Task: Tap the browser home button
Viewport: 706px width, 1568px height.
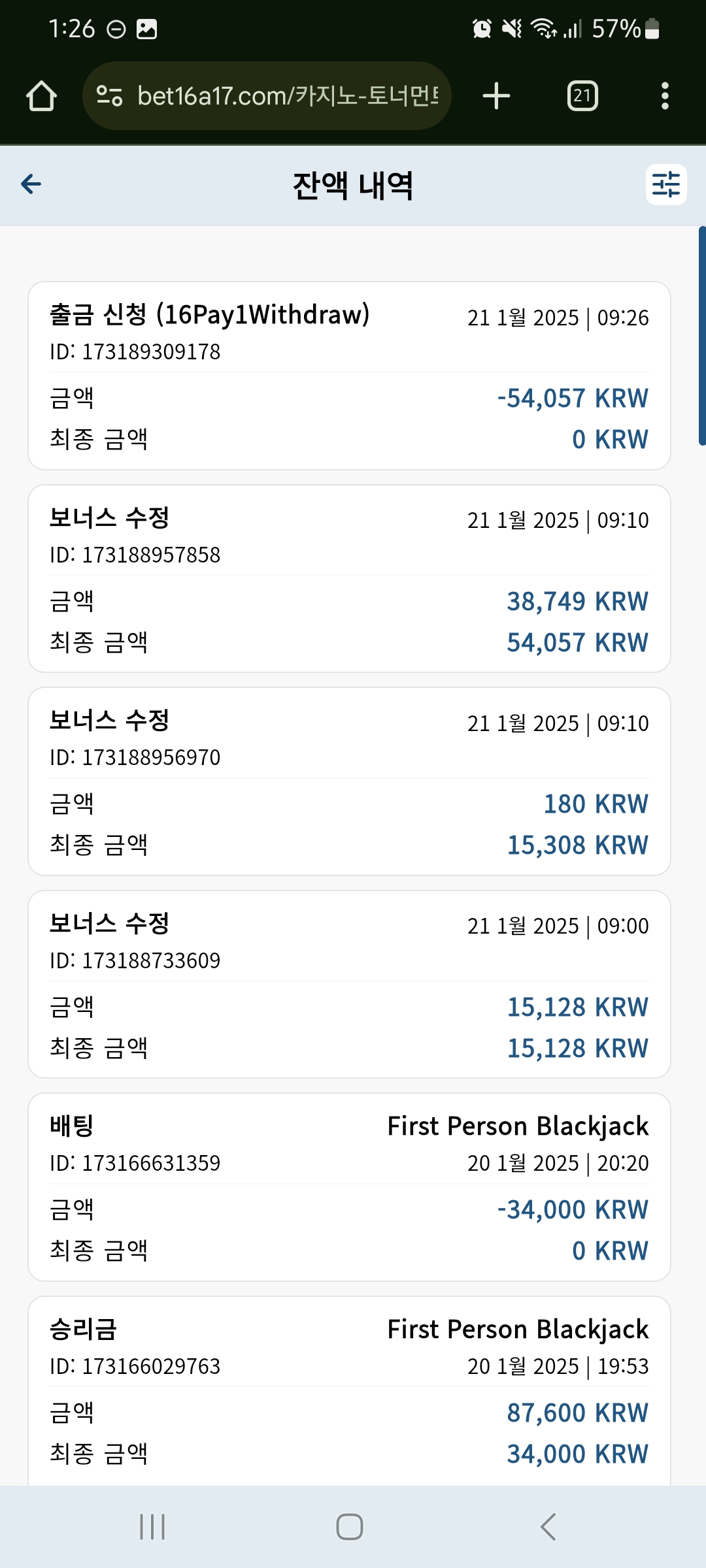Action: (x=41, y=96)
